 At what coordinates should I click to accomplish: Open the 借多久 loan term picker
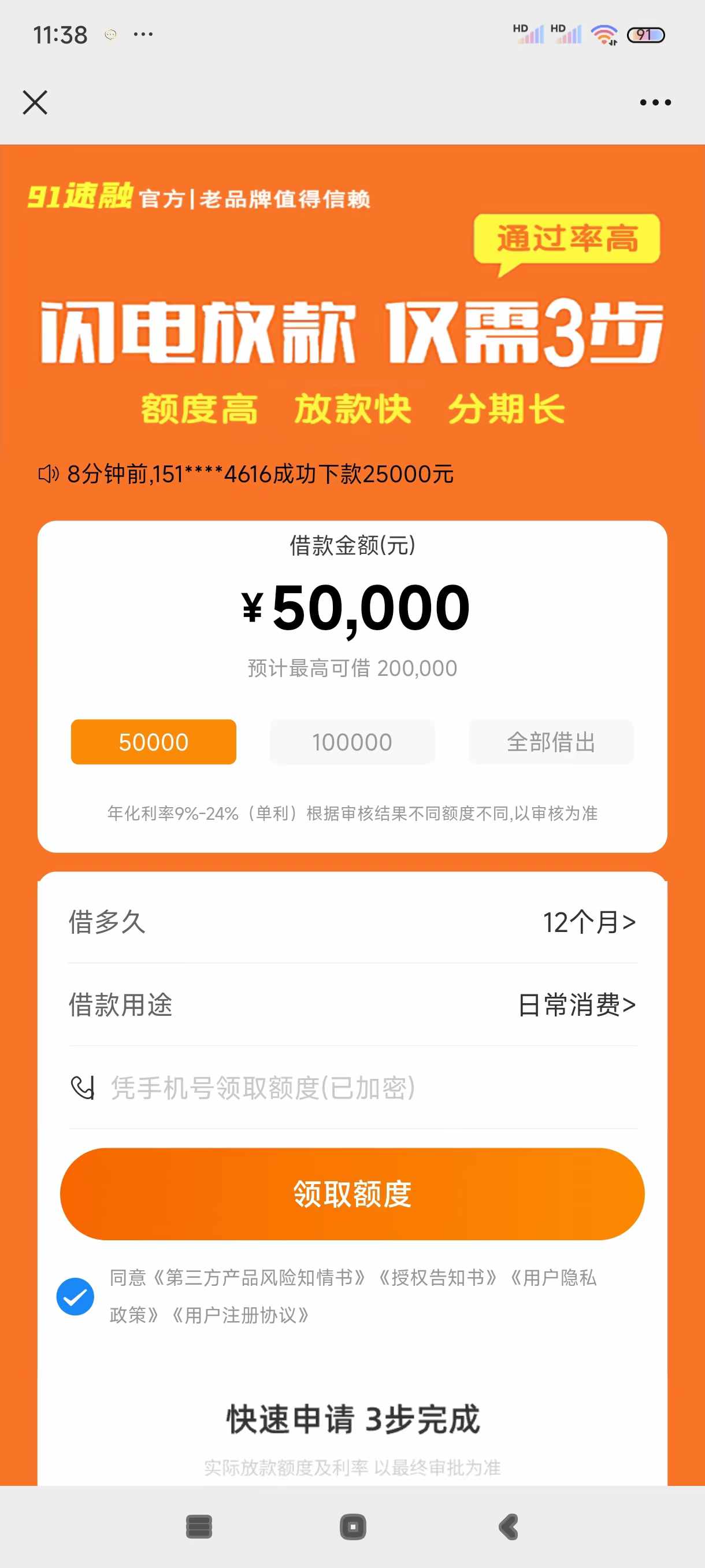tap(352, 922)
